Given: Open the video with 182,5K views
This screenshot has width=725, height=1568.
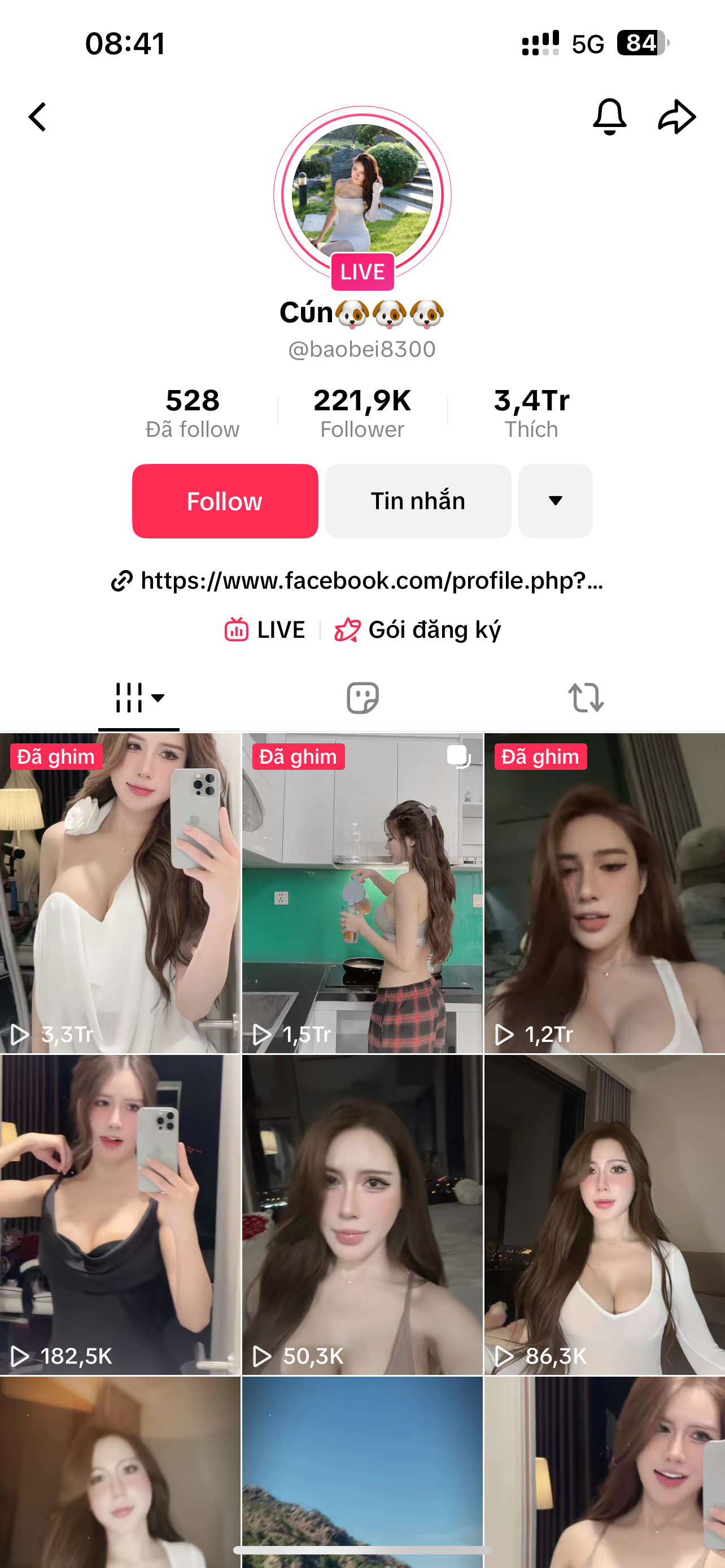Looking at the screenshot, I should [x=120, y=1214].
